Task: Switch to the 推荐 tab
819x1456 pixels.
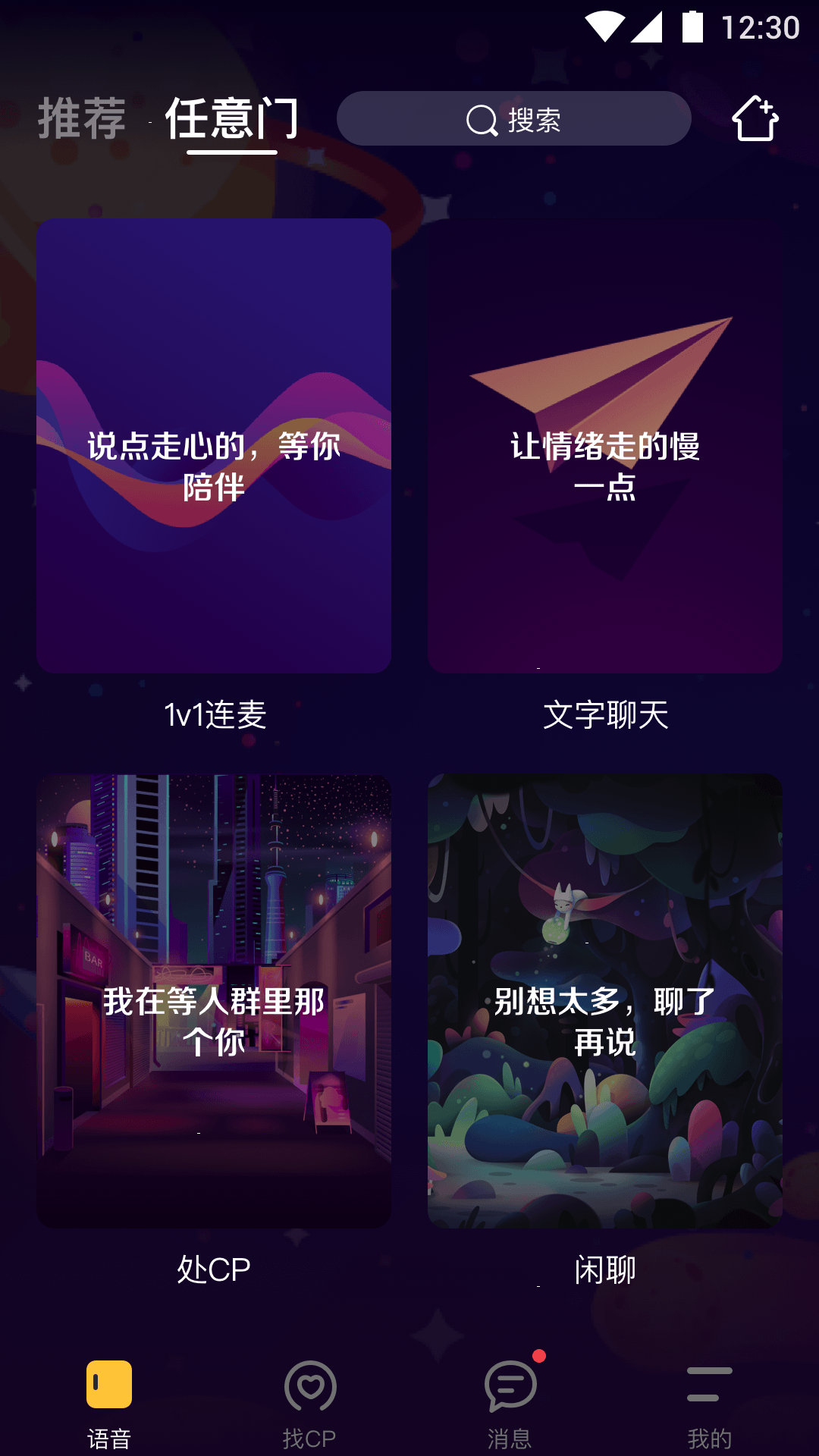Action: click(83, 119)
